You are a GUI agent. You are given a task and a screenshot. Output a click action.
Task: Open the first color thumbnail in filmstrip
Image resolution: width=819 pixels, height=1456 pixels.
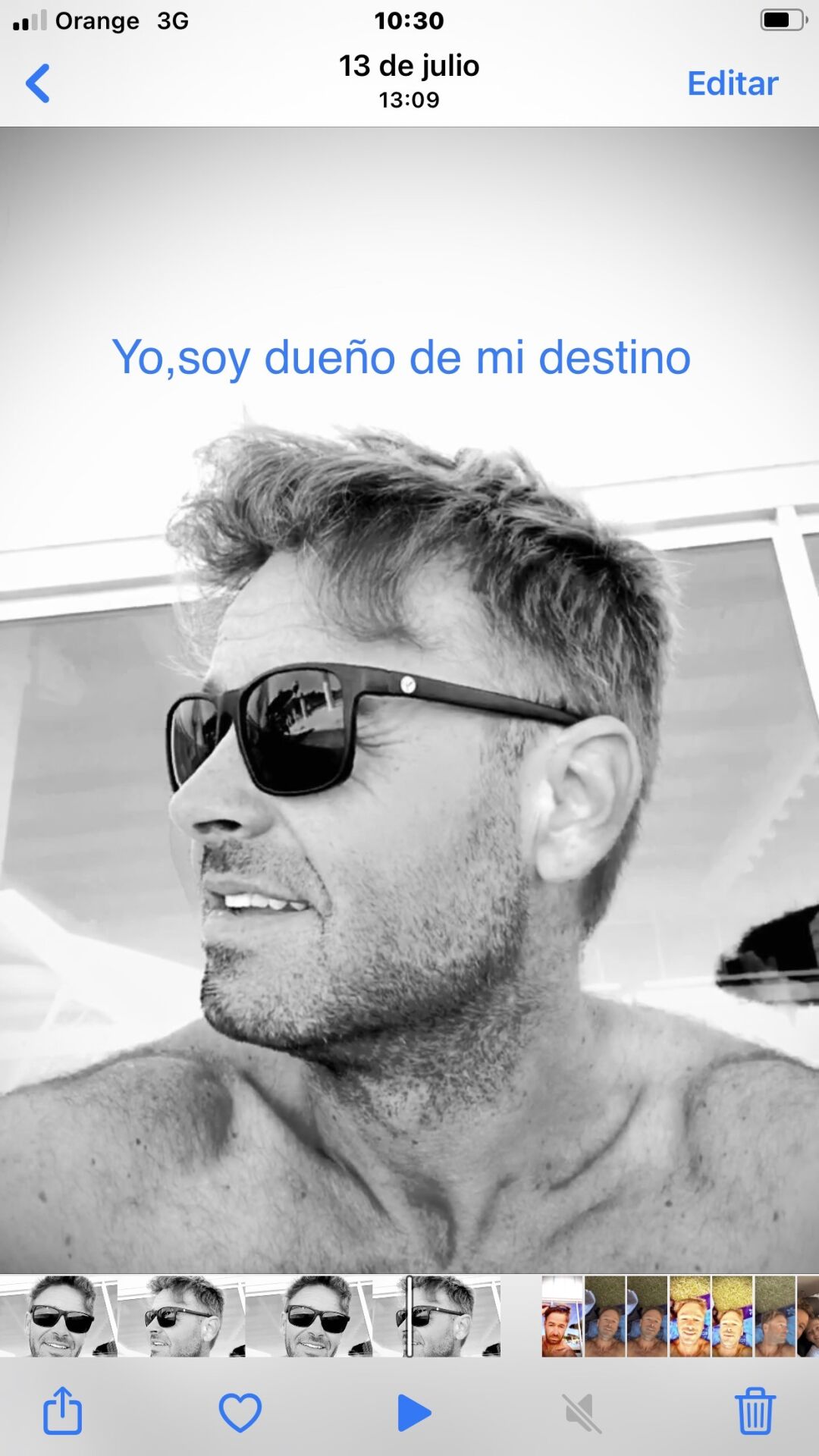[562, 1316]
